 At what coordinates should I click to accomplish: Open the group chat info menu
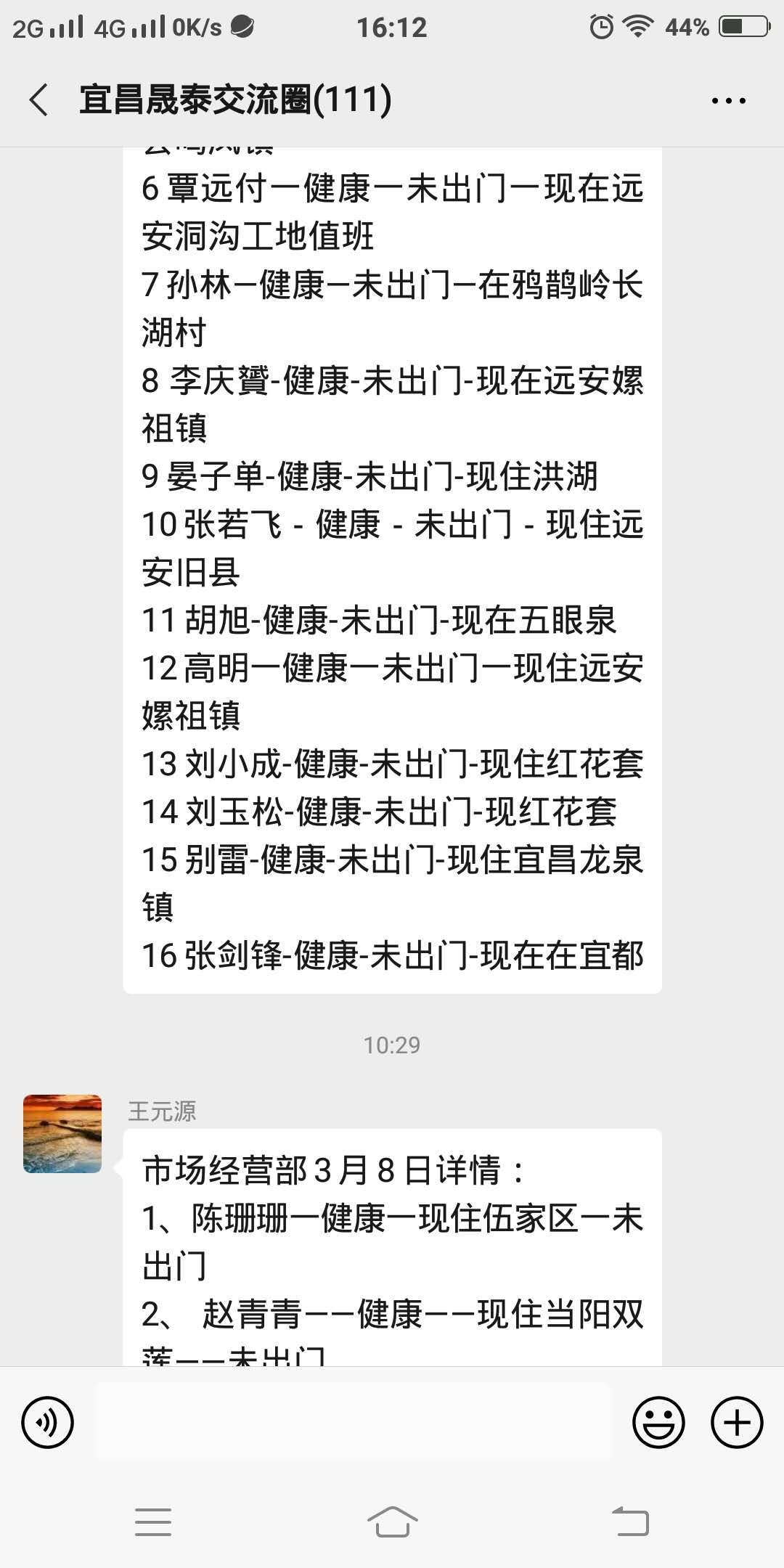pyautogui.click(x=728, y=101)
